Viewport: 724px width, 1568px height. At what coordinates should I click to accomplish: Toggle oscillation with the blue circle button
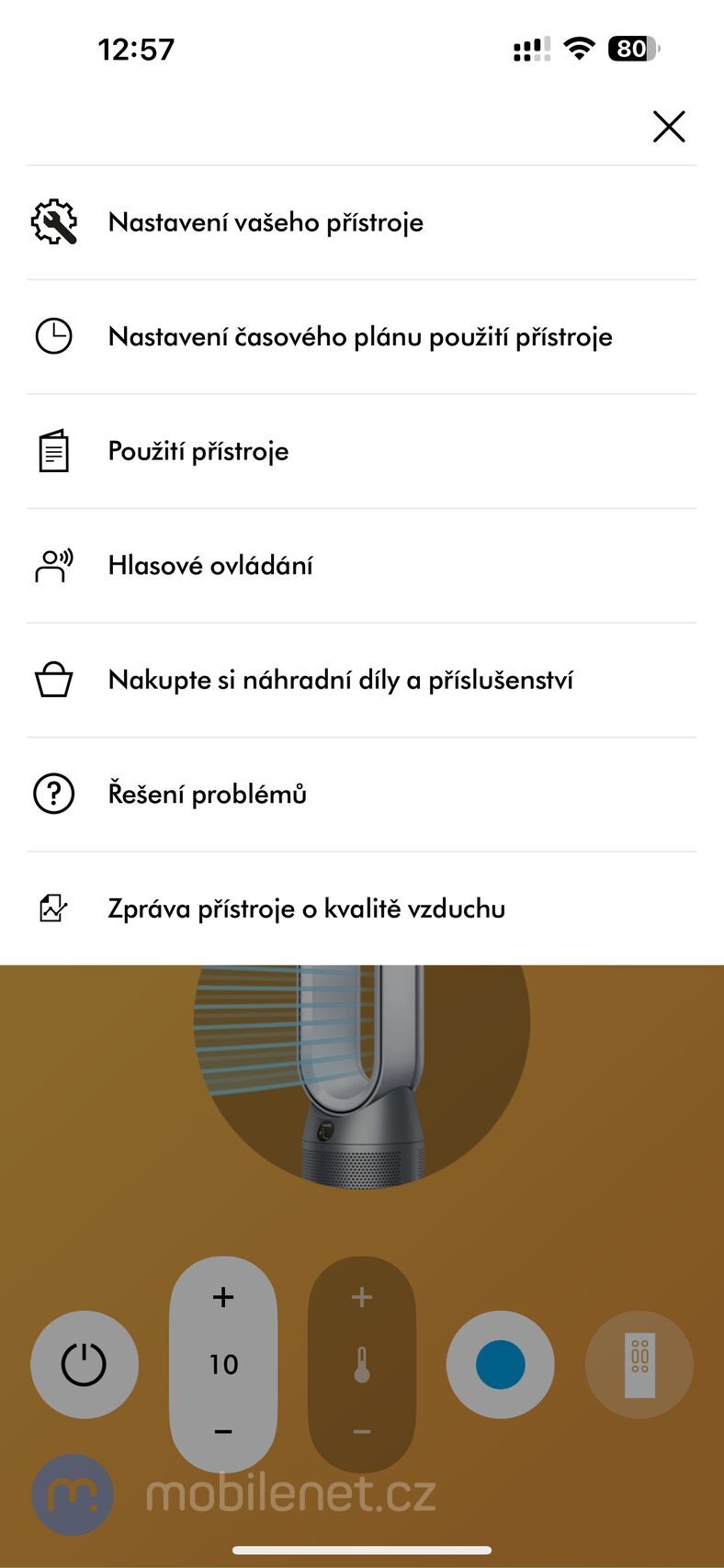500,1365
